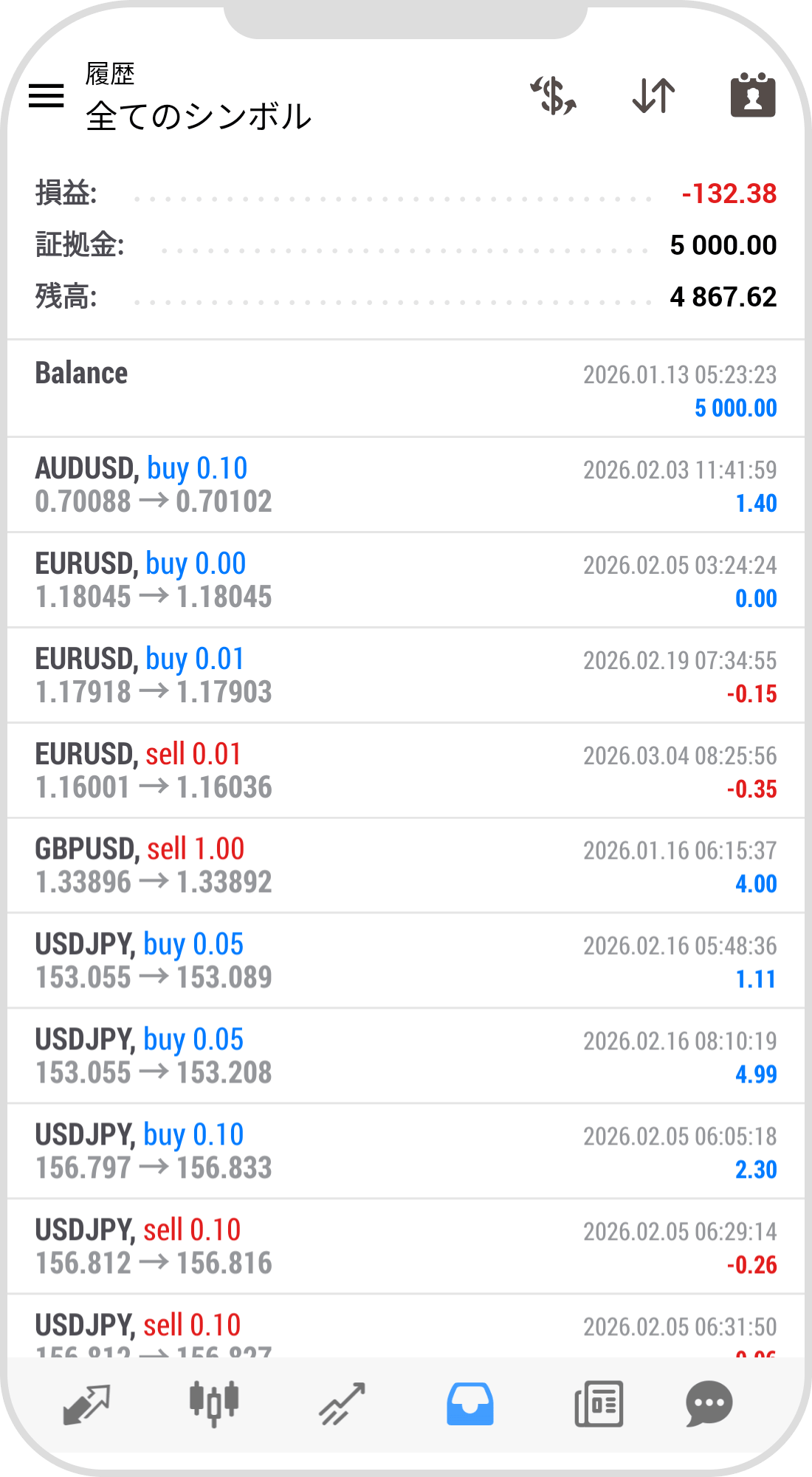Open the sort arrows option
Screen dimensions: 812x1477
tap(654, 96)
